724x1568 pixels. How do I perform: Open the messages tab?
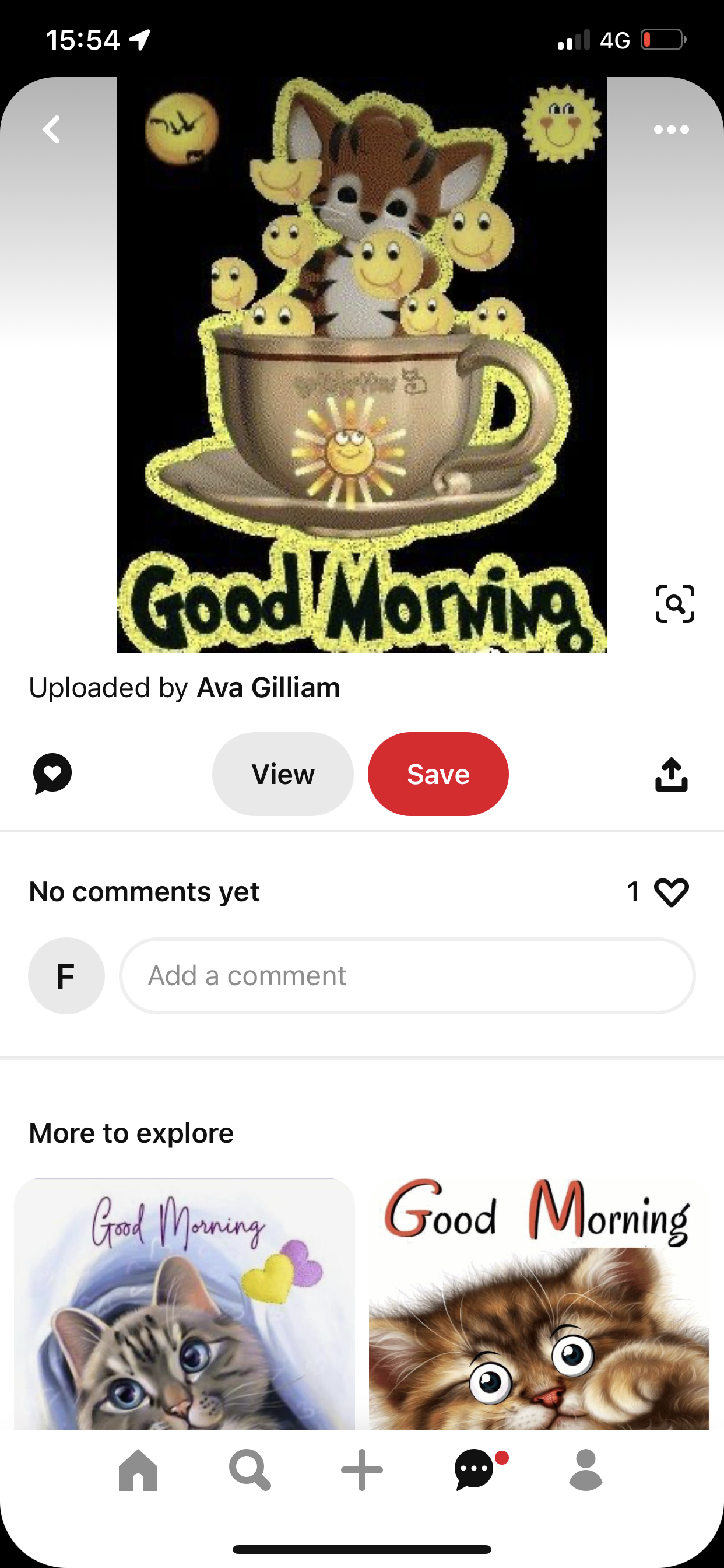pos(475,1470)
